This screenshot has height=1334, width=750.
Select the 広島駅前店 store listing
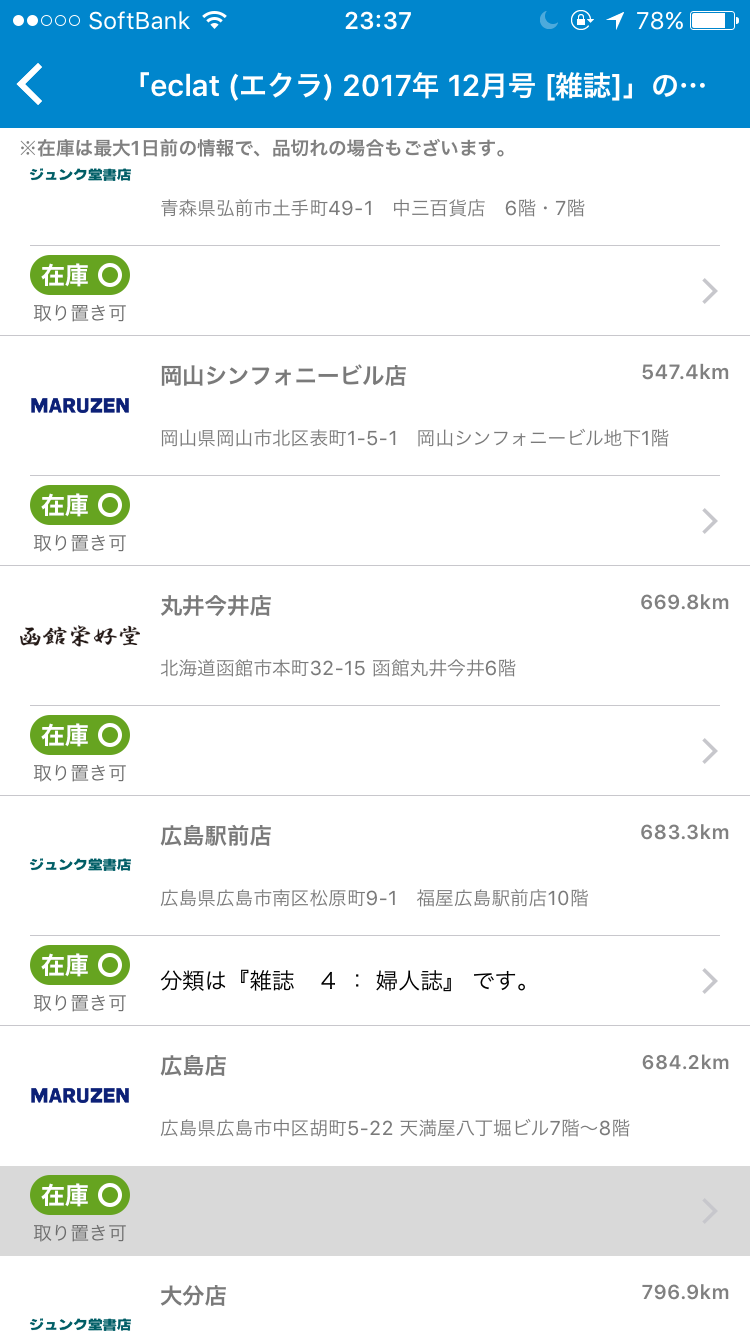point(375,911)
